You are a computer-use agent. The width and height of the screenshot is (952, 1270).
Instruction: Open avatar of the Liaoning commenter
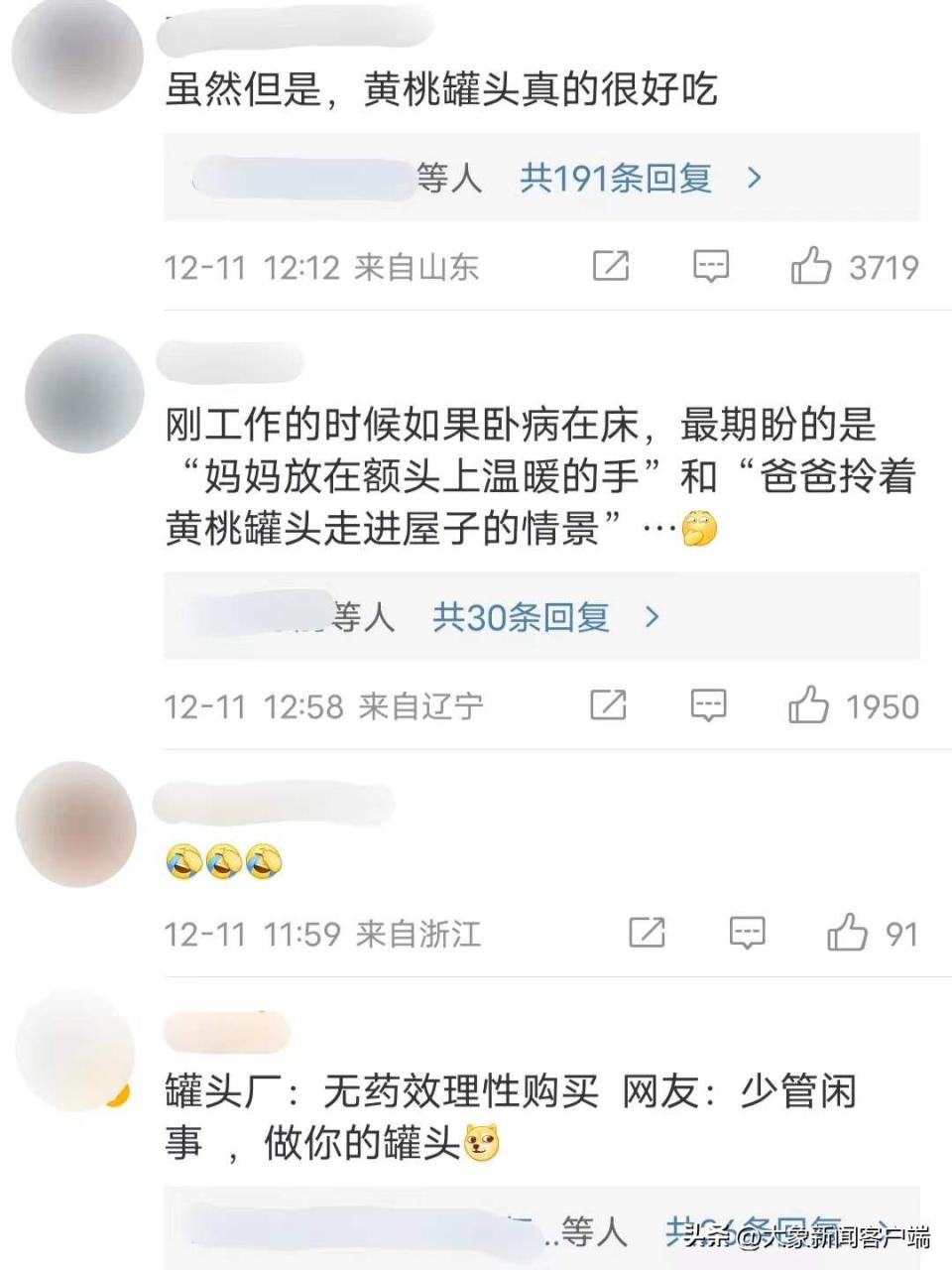(x=84, y=394)
